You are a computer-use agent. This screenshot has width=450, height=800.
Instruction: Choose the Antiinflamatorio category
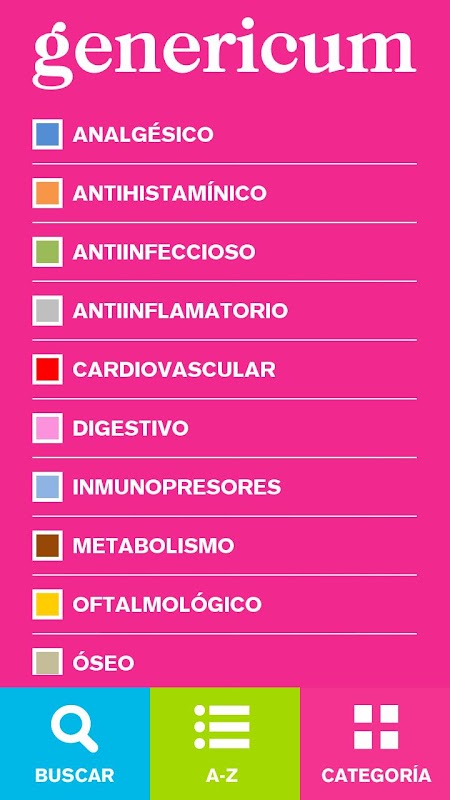pos(224,311)
